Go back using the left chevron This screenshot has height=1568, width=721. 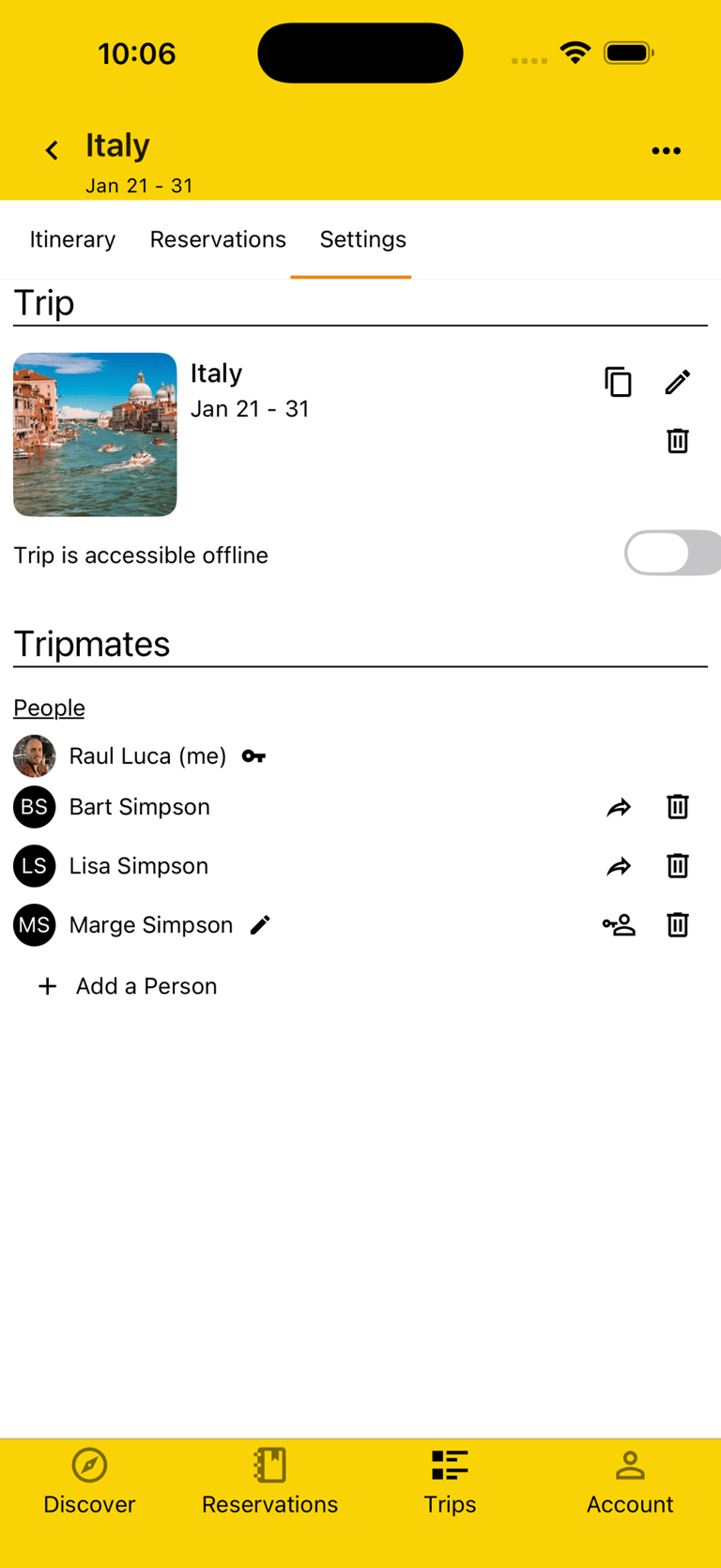pyautogui.click(x=52, y=149)
